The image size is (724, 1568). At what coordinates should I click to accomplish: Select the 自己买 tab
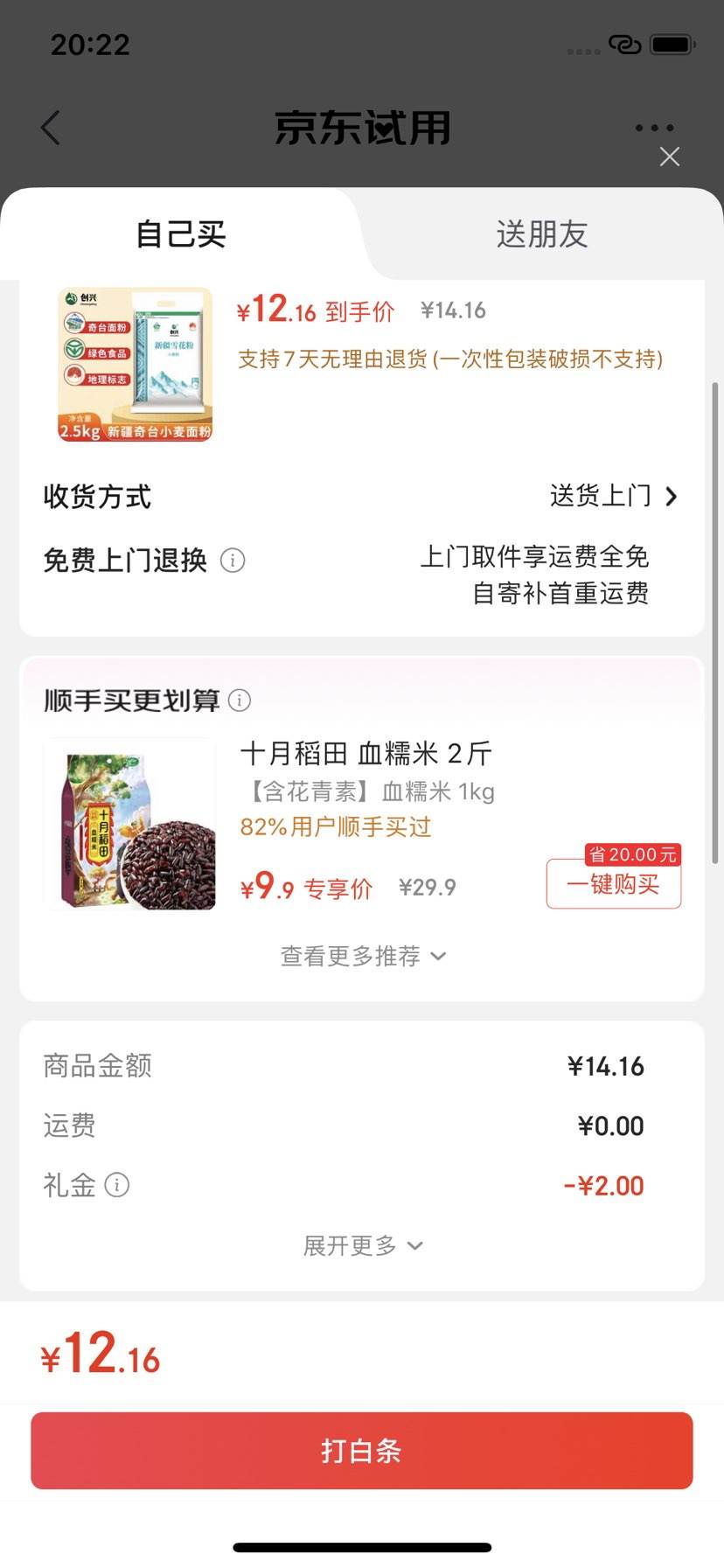[181, 234]
